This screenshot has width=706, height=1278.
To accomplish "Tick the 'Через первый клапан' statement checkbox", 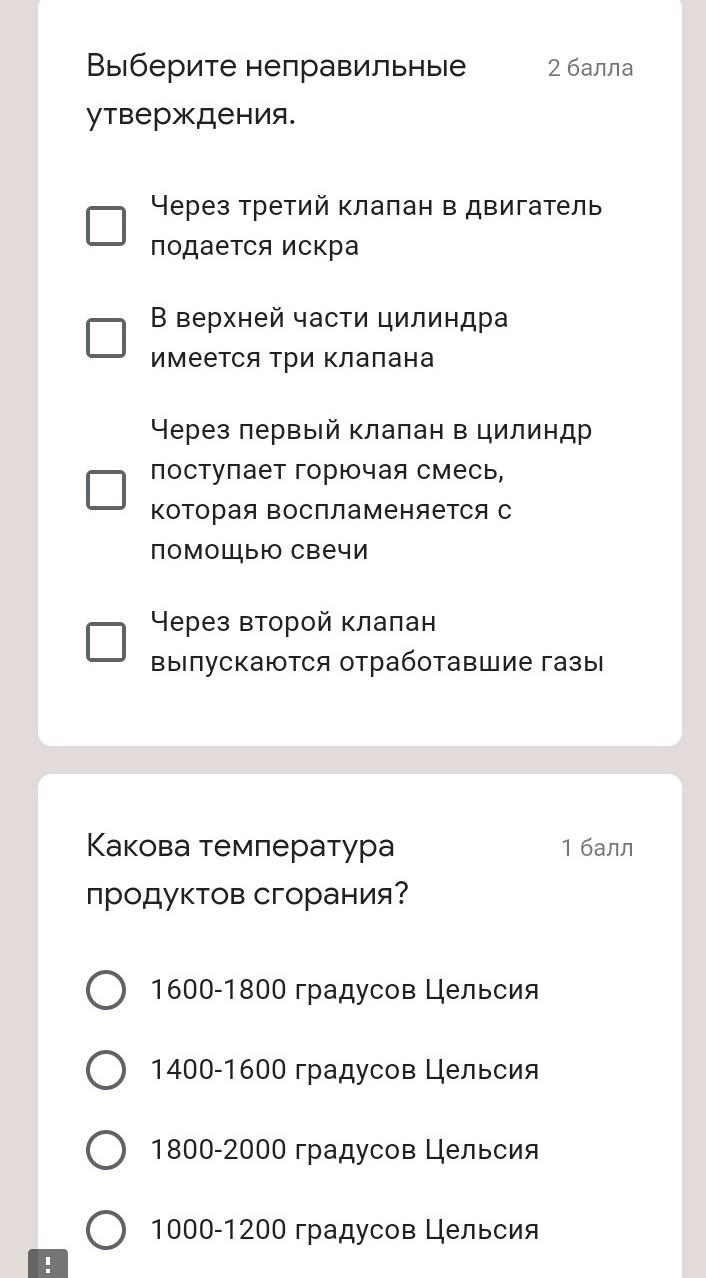I will tap(106, 490).
